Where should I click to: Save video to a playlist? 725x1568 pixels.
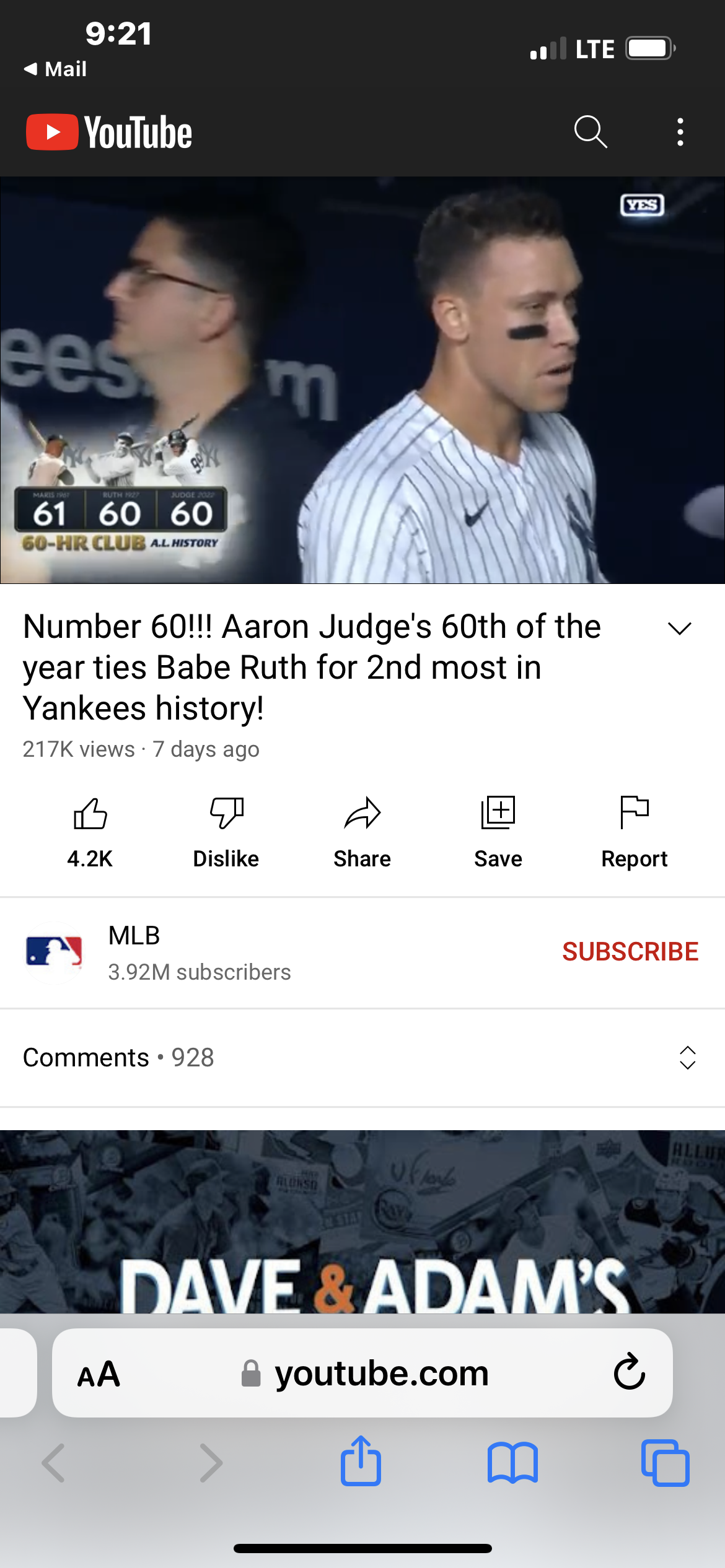[x=498, y=830]
